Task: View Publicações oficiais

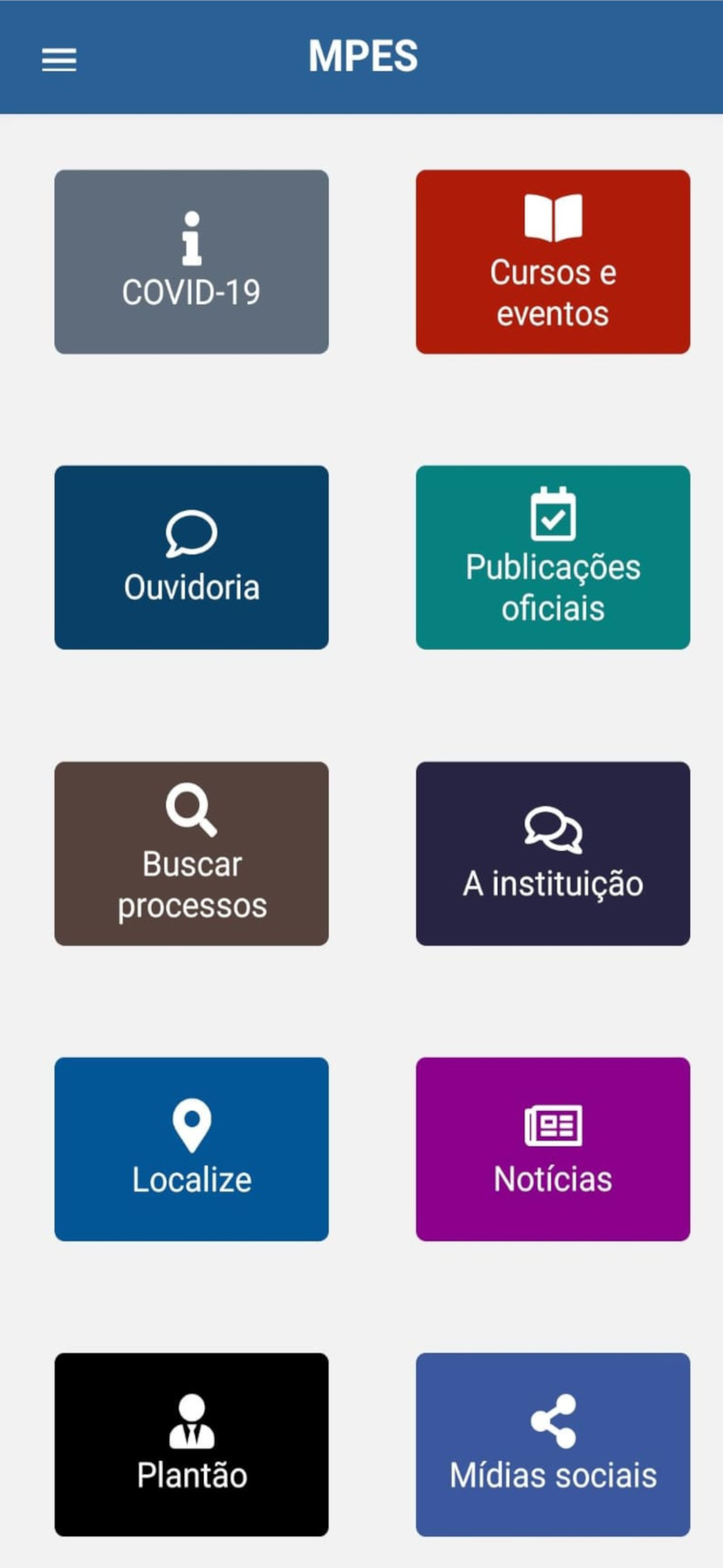Action: [553, 557]
